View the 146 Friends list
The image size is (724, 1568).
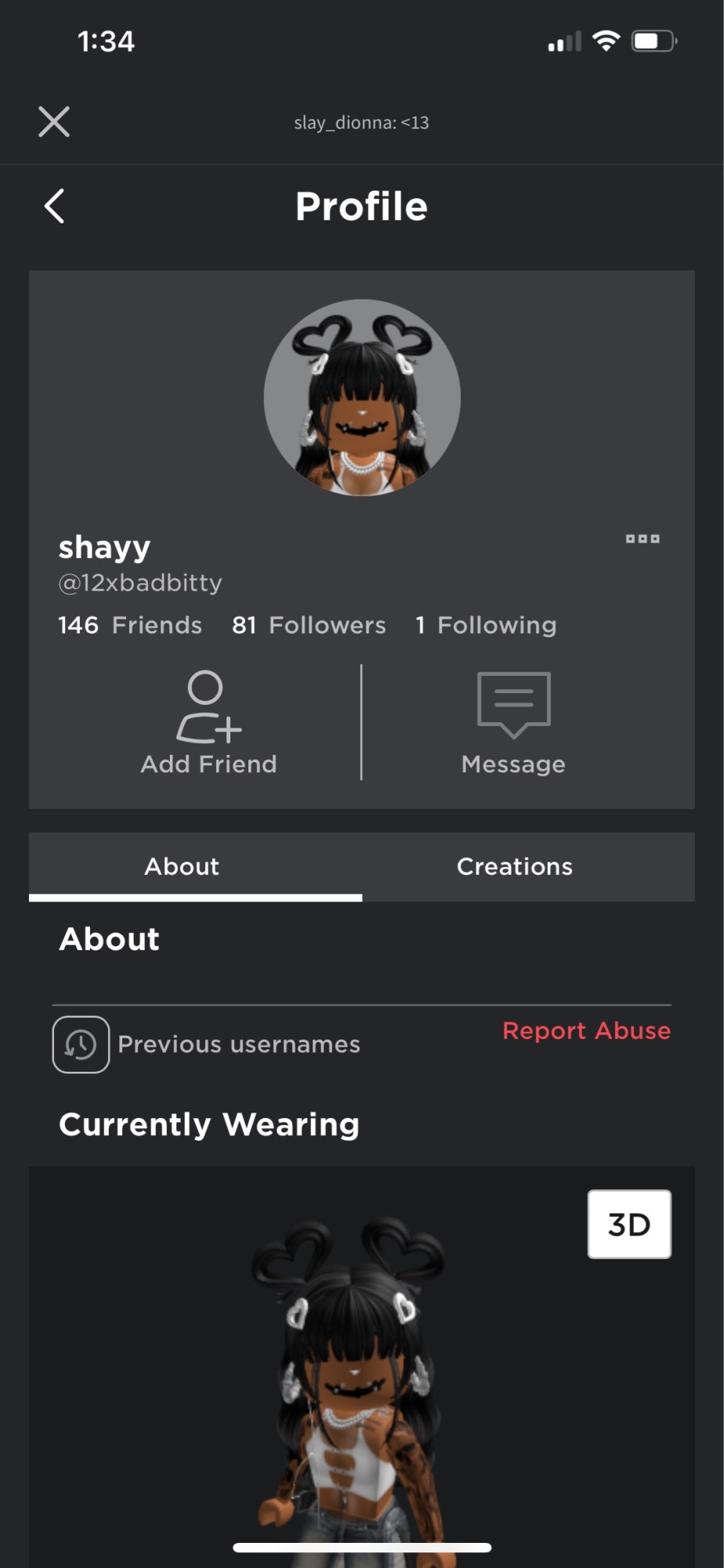tap(130, 625)
